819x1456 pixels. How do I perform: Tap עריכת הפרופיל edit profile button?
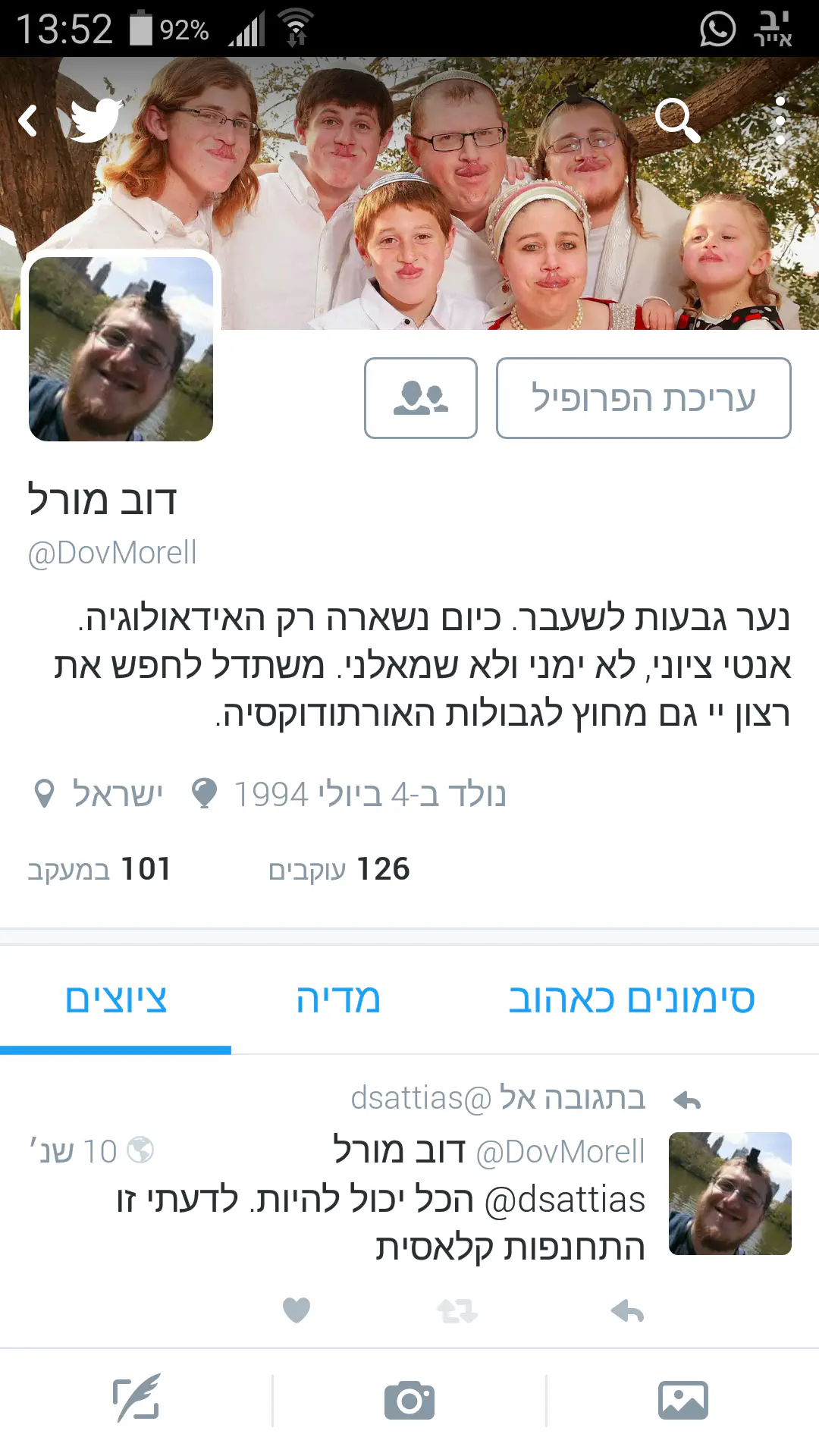[643, 398]
